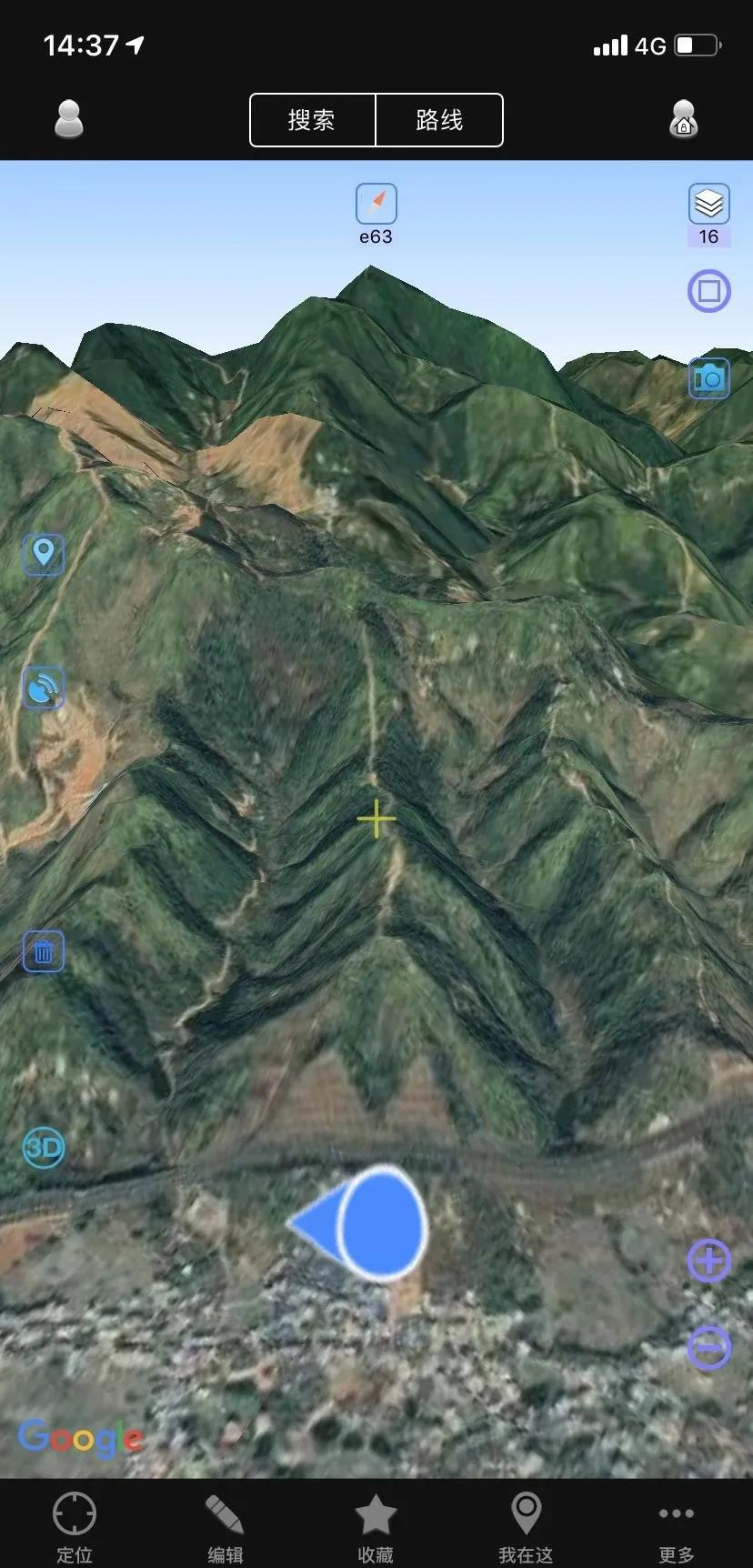Tap the 搜索 search button

312,120
